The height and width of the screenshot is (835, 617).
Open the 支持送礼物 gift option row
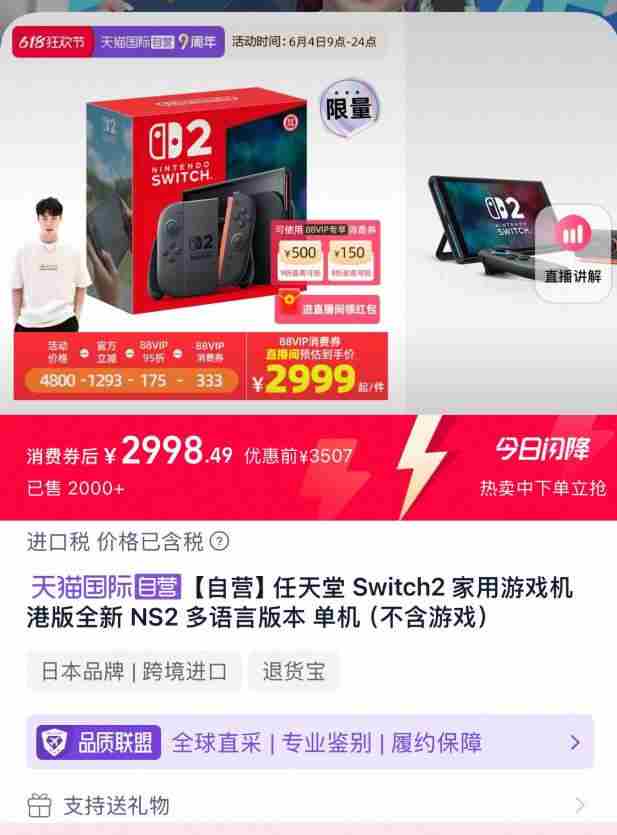[308, 805]
